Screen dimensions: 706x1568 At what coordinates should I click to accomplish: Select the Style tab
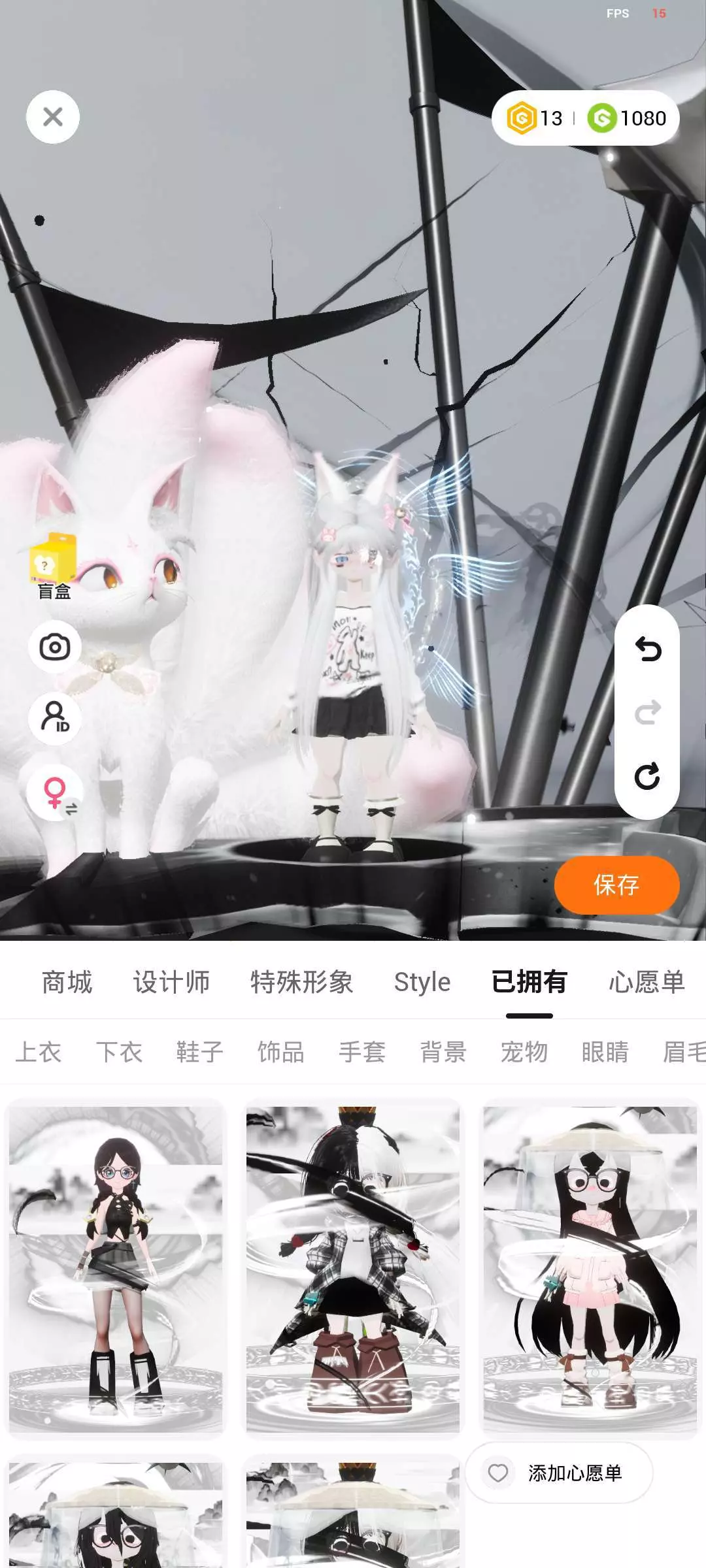(422, 982)
